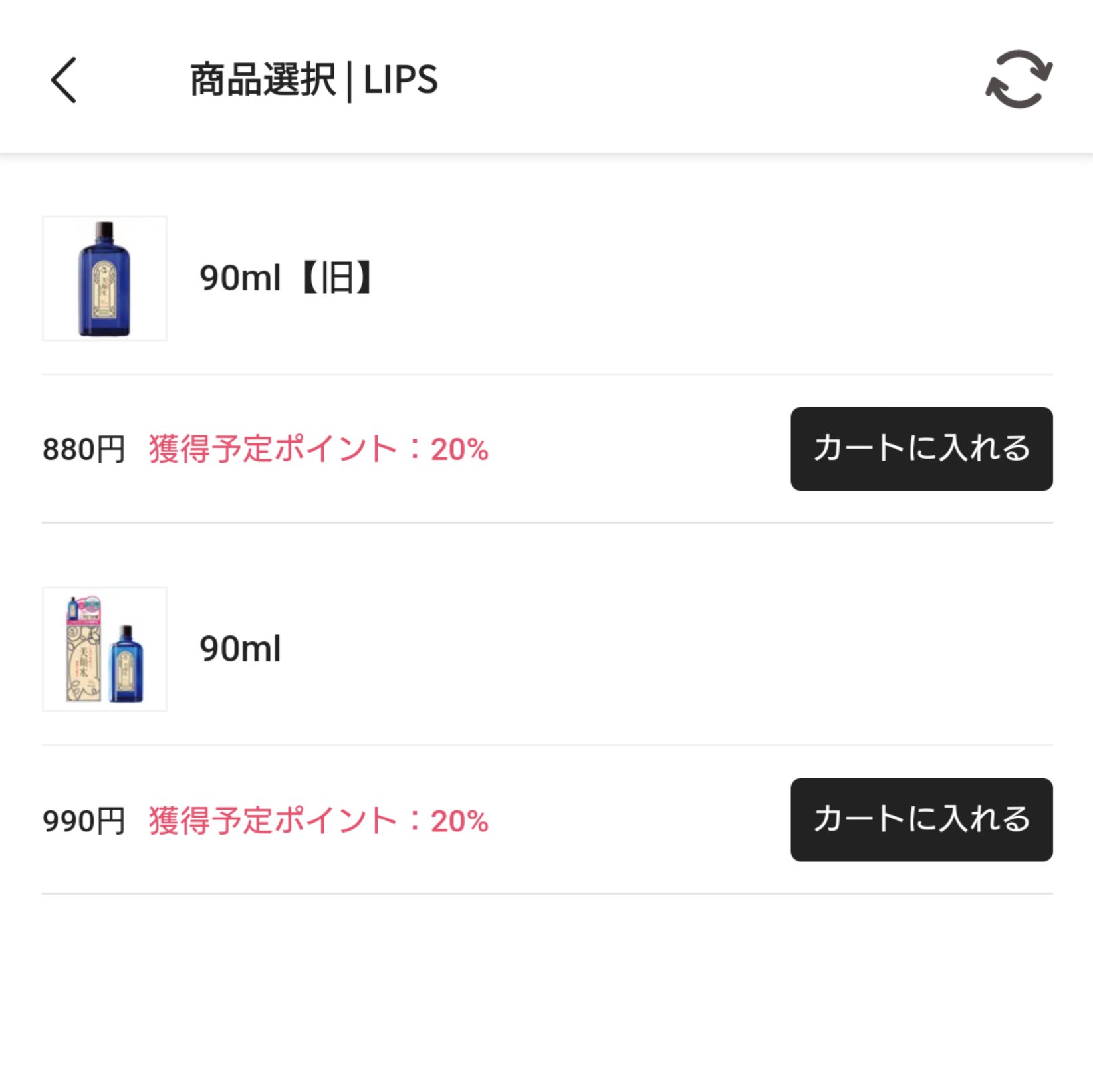Open the 90ml boxed product image
1093x1092 pixels.
tap(104, 649)
